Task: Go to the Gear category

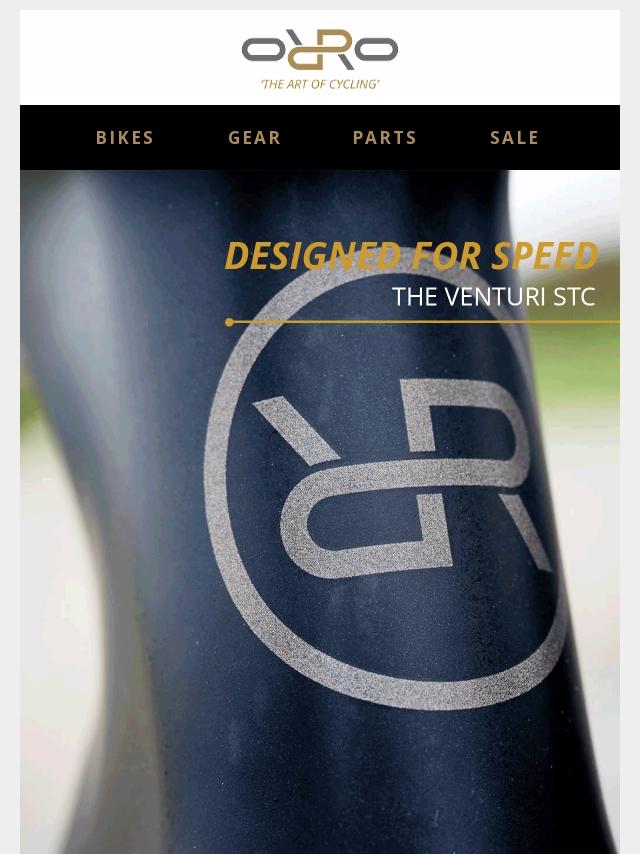Action: pyautogui.click(x=254, y=138)
